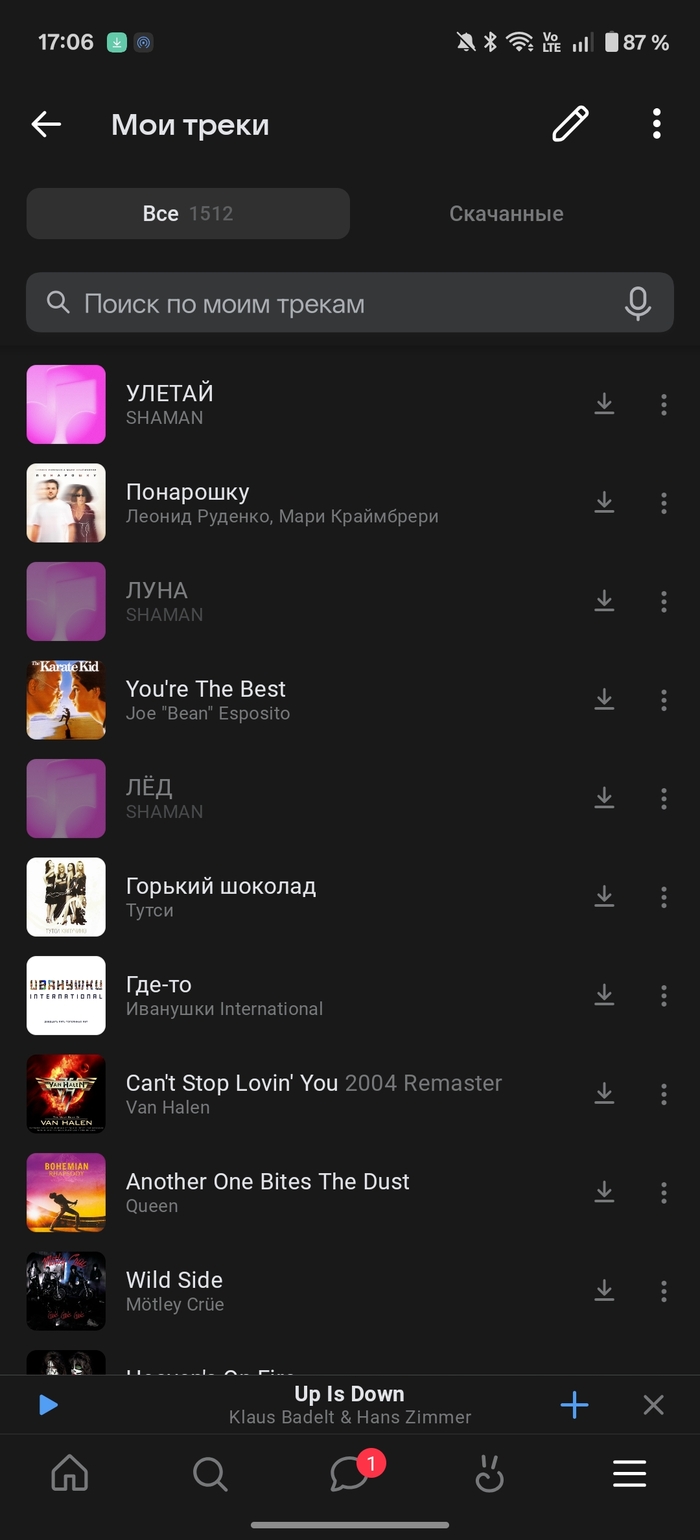Open options for Can't Stop Lovin' You
Viewport: 700px width, 1540px height.
tap(663, 1094)
